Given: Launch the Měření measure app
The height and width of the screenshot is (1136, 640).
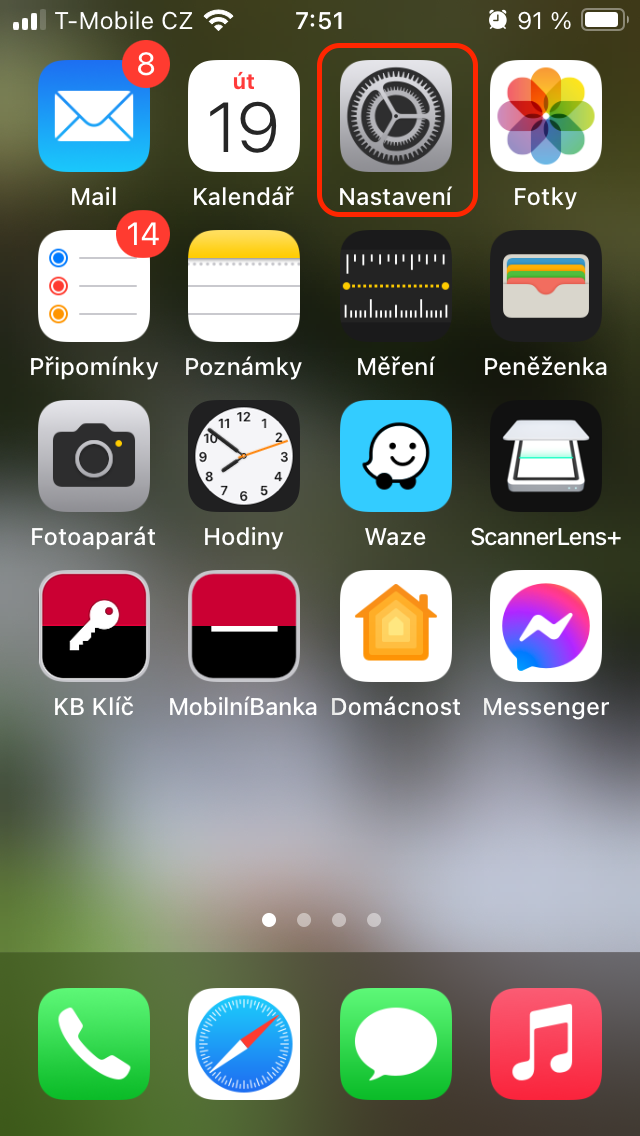Looking at the screenshot, I should (x=396, y=286).
